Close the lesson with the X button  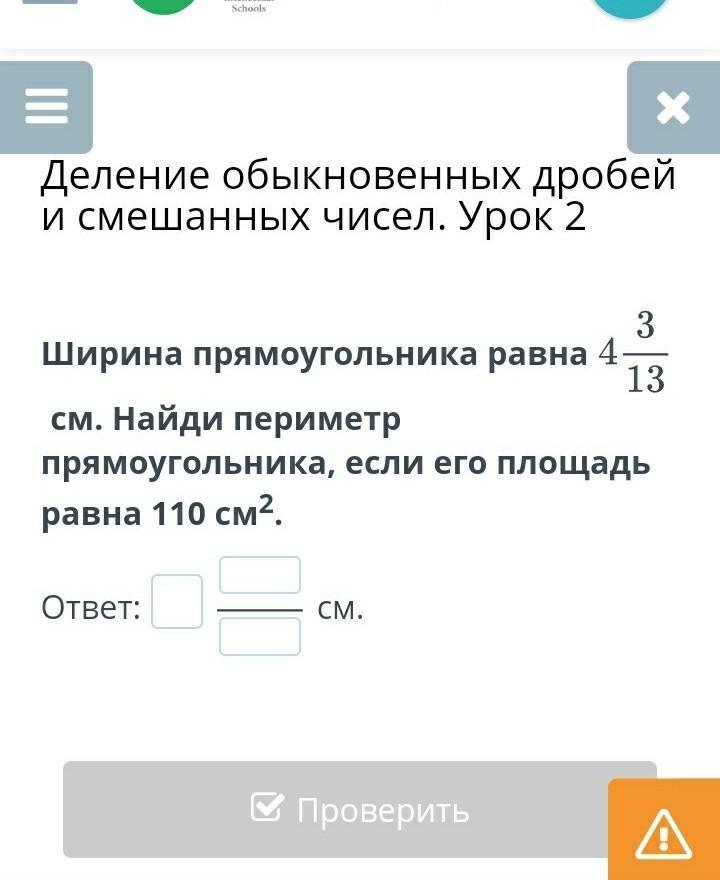pos(673,107)
